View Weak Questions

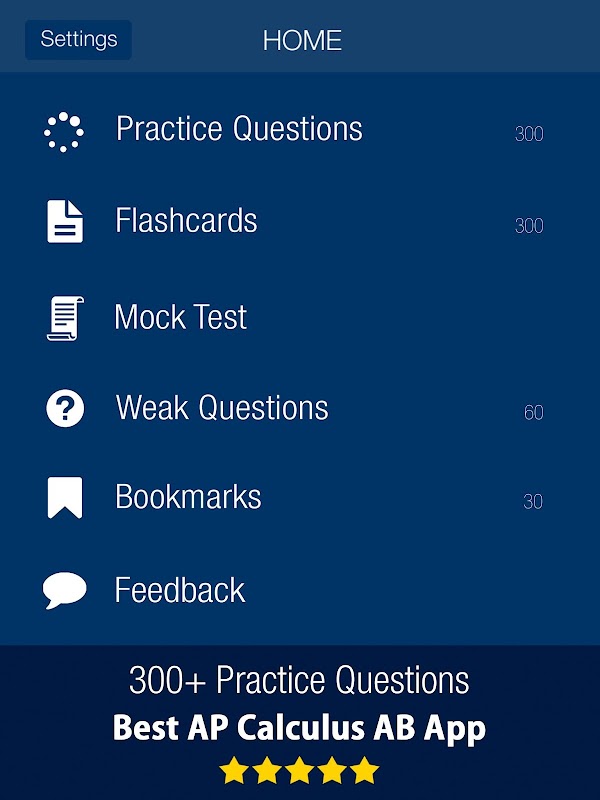tap(221, 408)
